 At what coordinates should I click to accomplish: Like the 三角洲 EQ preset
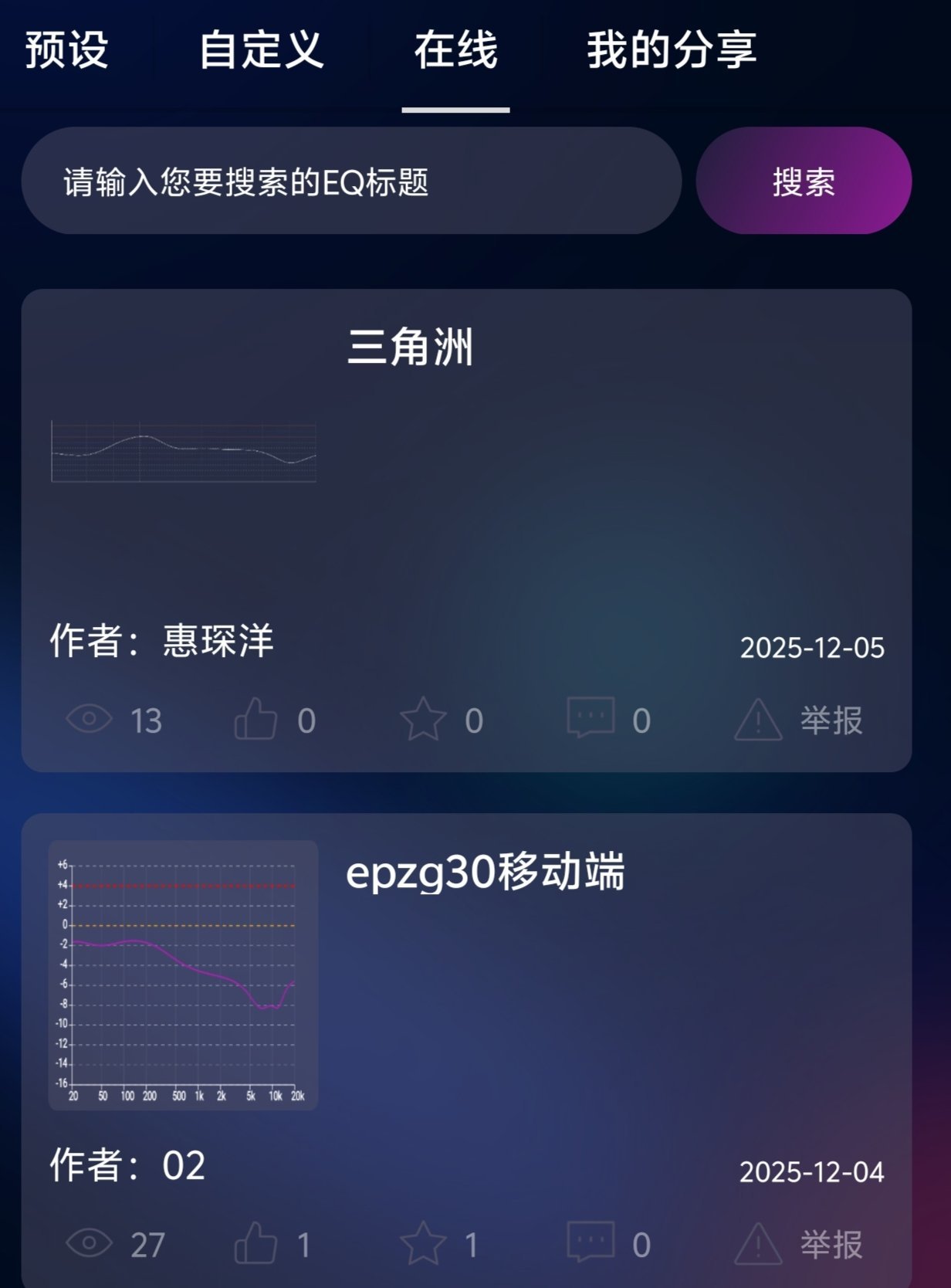256,720
